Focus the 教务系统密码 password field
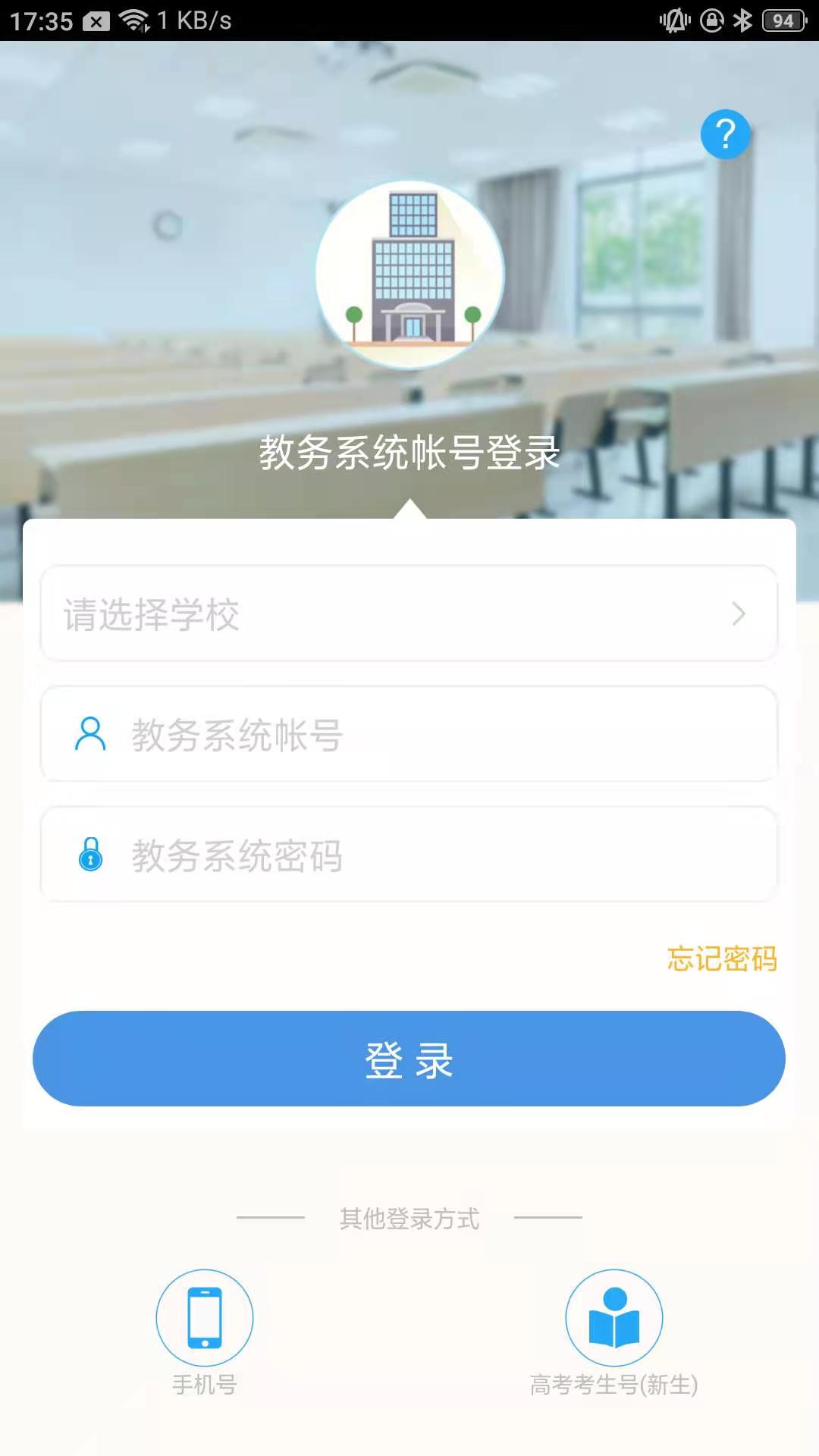The image size is (819, 1456). [409, 855]
